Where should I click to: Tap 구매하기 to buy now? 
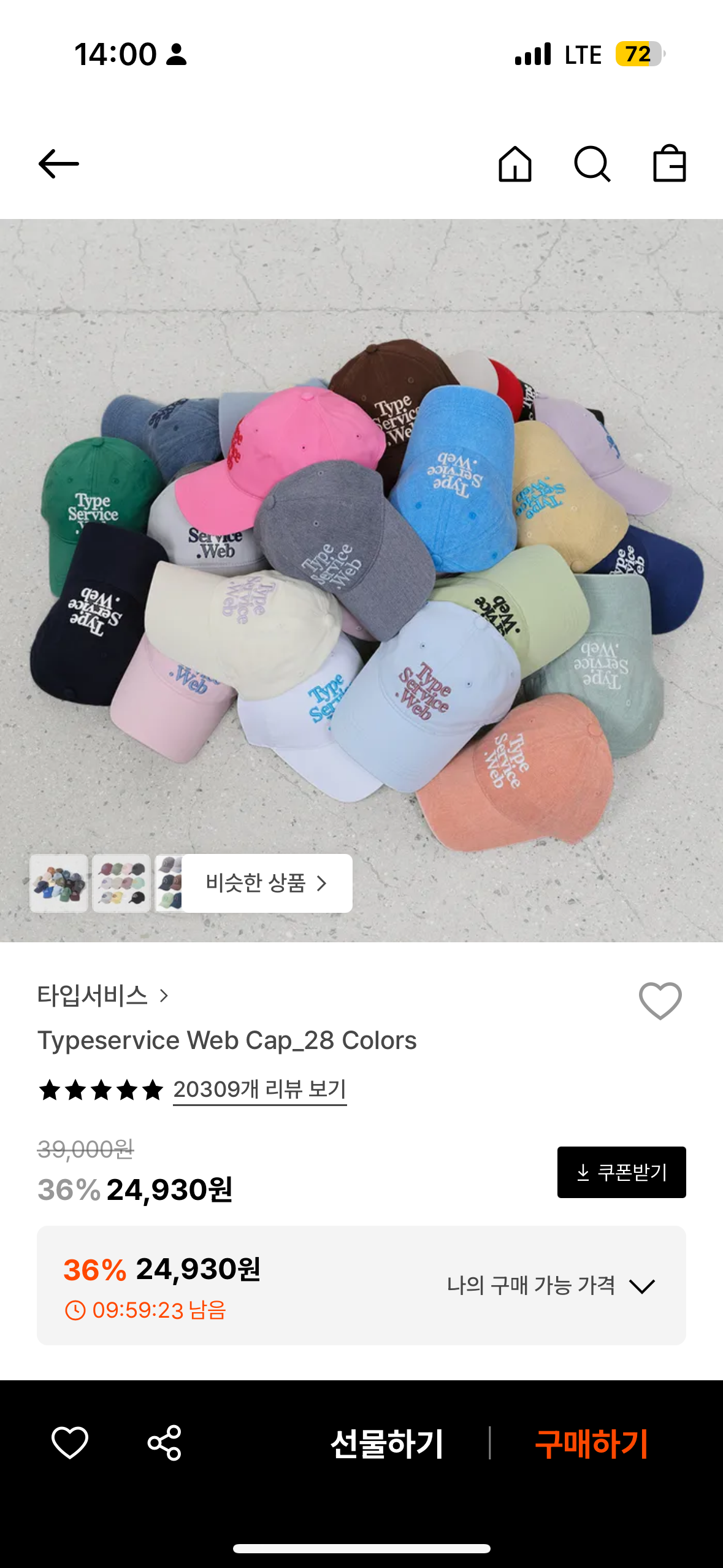(591, 1443)
